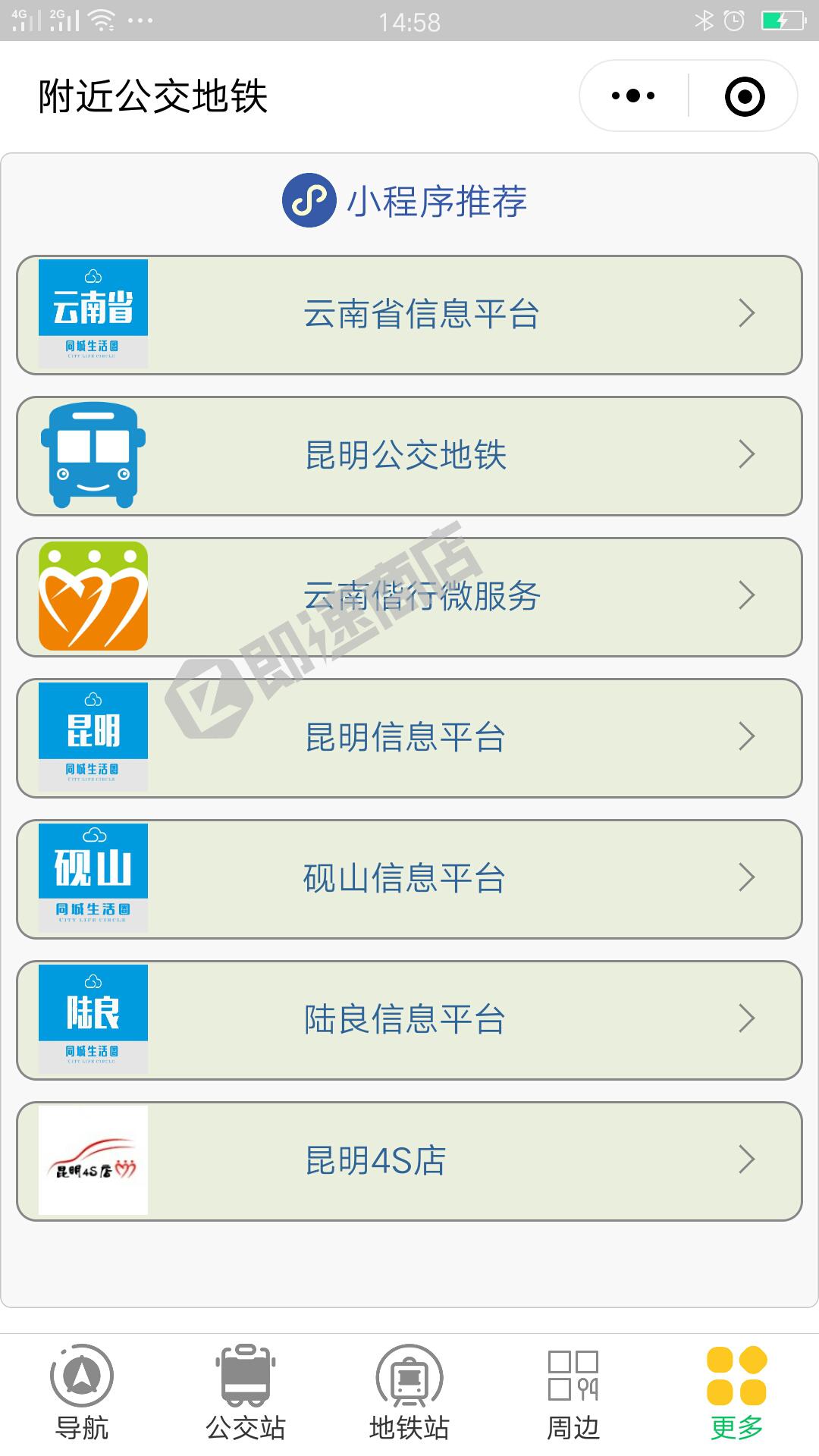The height and width of the screenshot is (1456, 819).
Task: Expand the 云南省信息平台 entry chevron
Action: (x=747, y=314)
